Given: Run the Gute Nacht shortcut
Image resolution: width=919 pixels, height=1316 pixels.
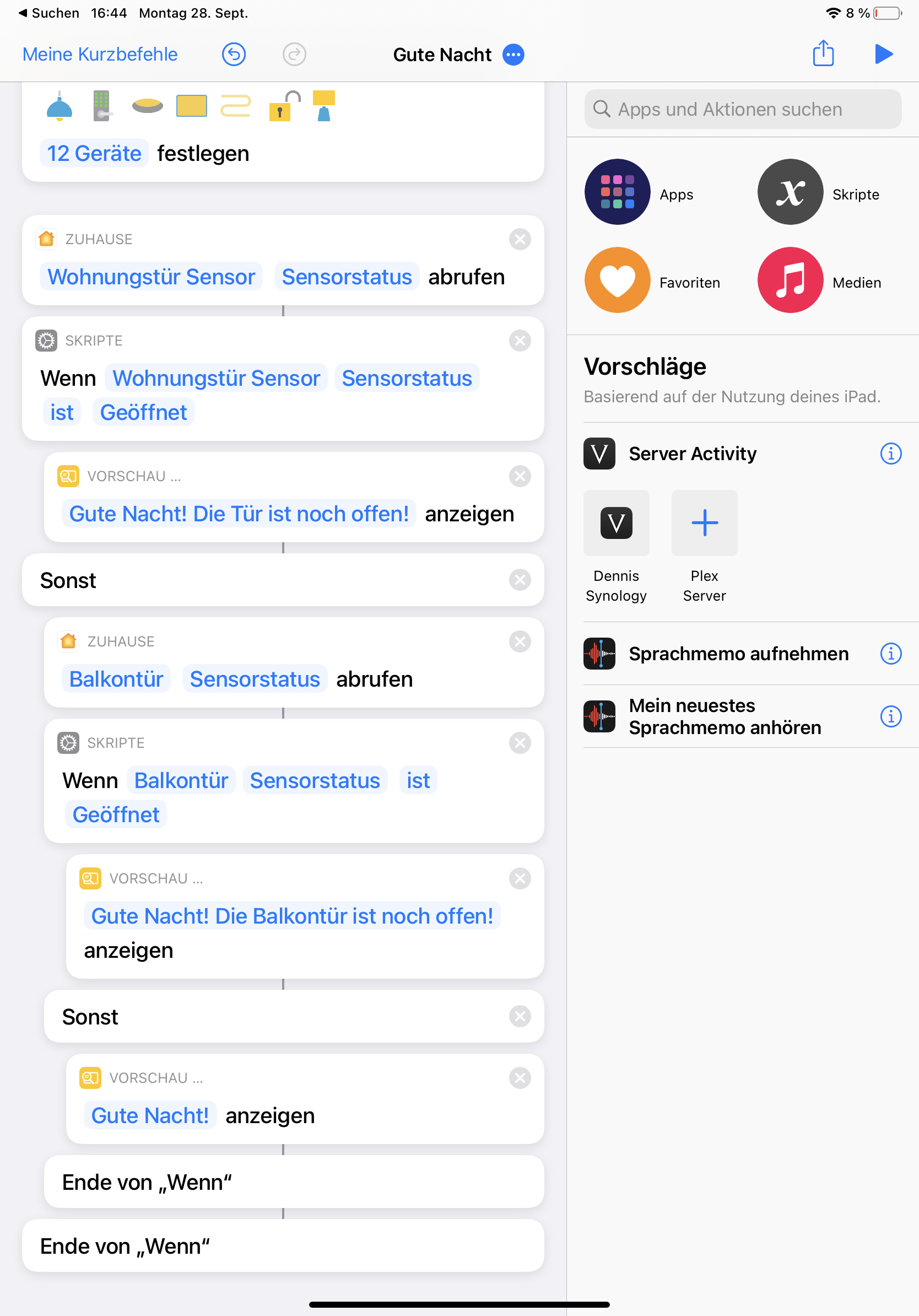Looking at the screenshot, I should tap(883, 54).
